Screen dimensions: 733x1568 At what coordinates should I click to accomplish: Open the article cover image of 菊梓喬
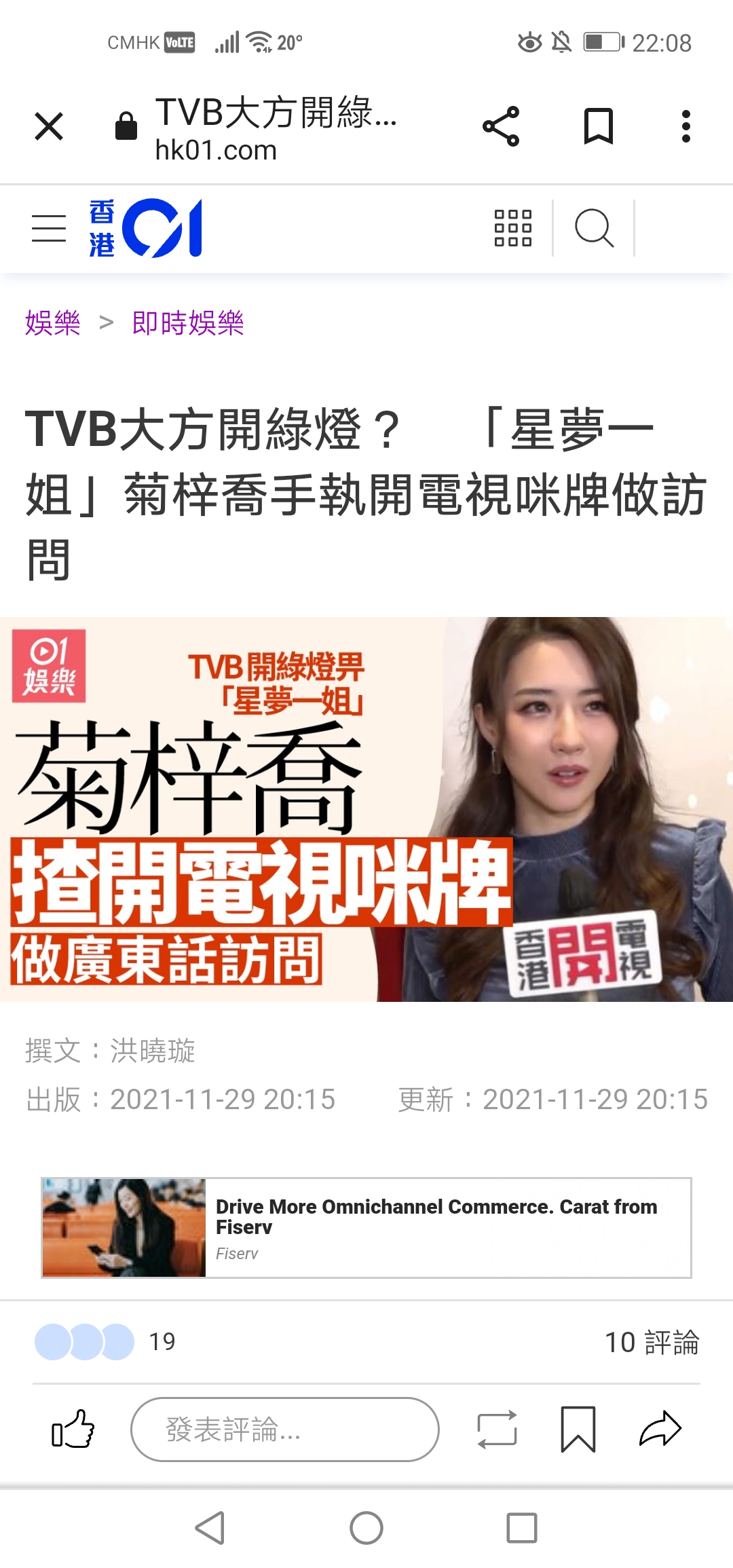pos(366,809)
